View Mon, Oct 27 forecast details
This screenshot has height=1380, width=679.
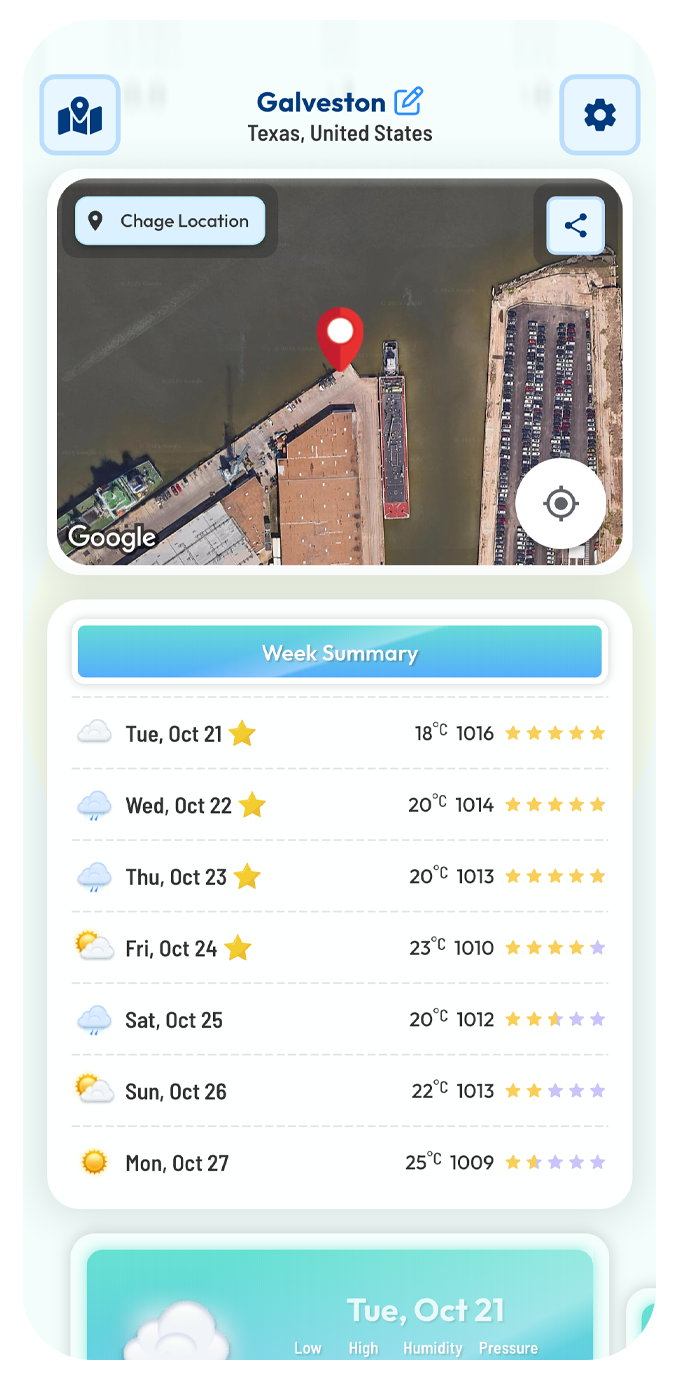(x=339, y=1163)
